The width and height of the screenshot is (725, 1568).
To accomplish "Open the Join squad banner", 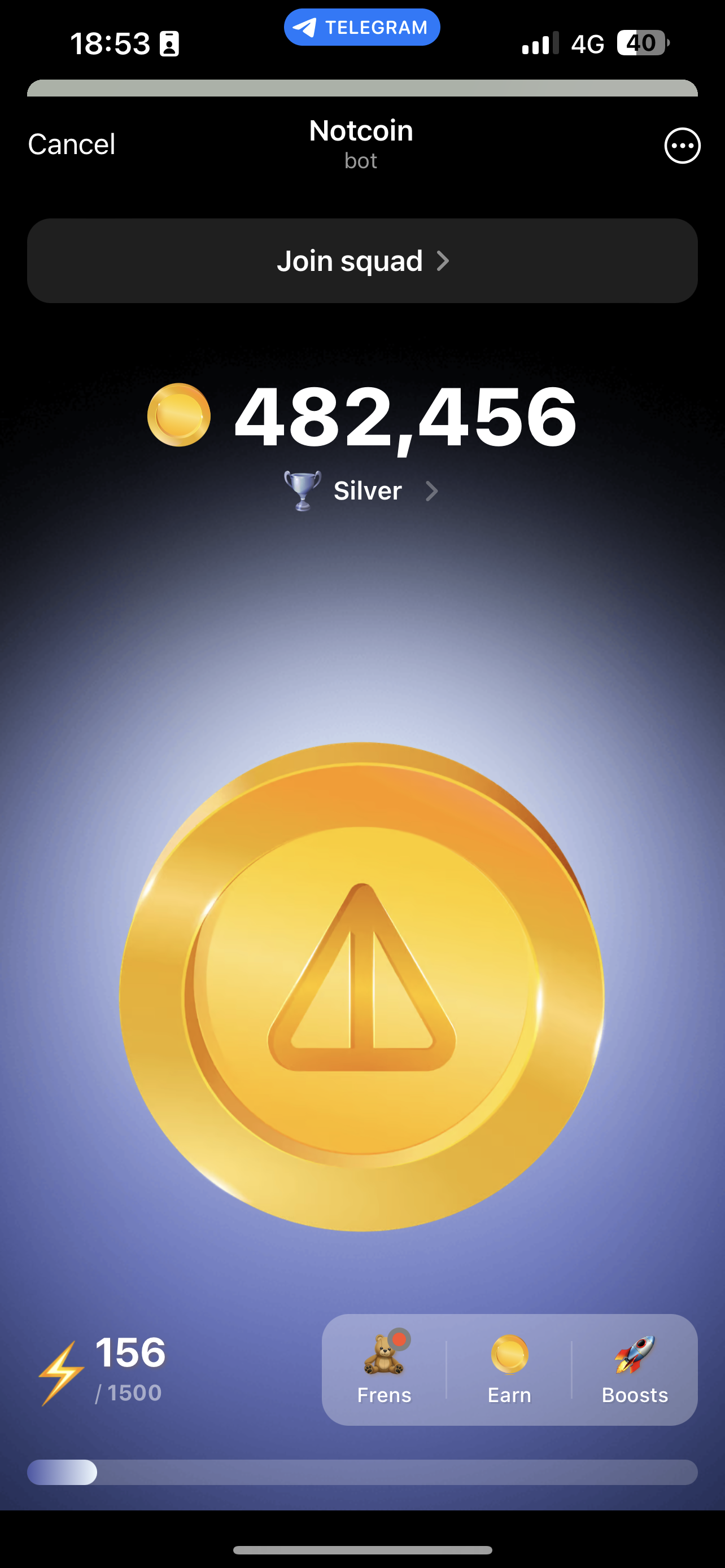I will pos(362,261).
